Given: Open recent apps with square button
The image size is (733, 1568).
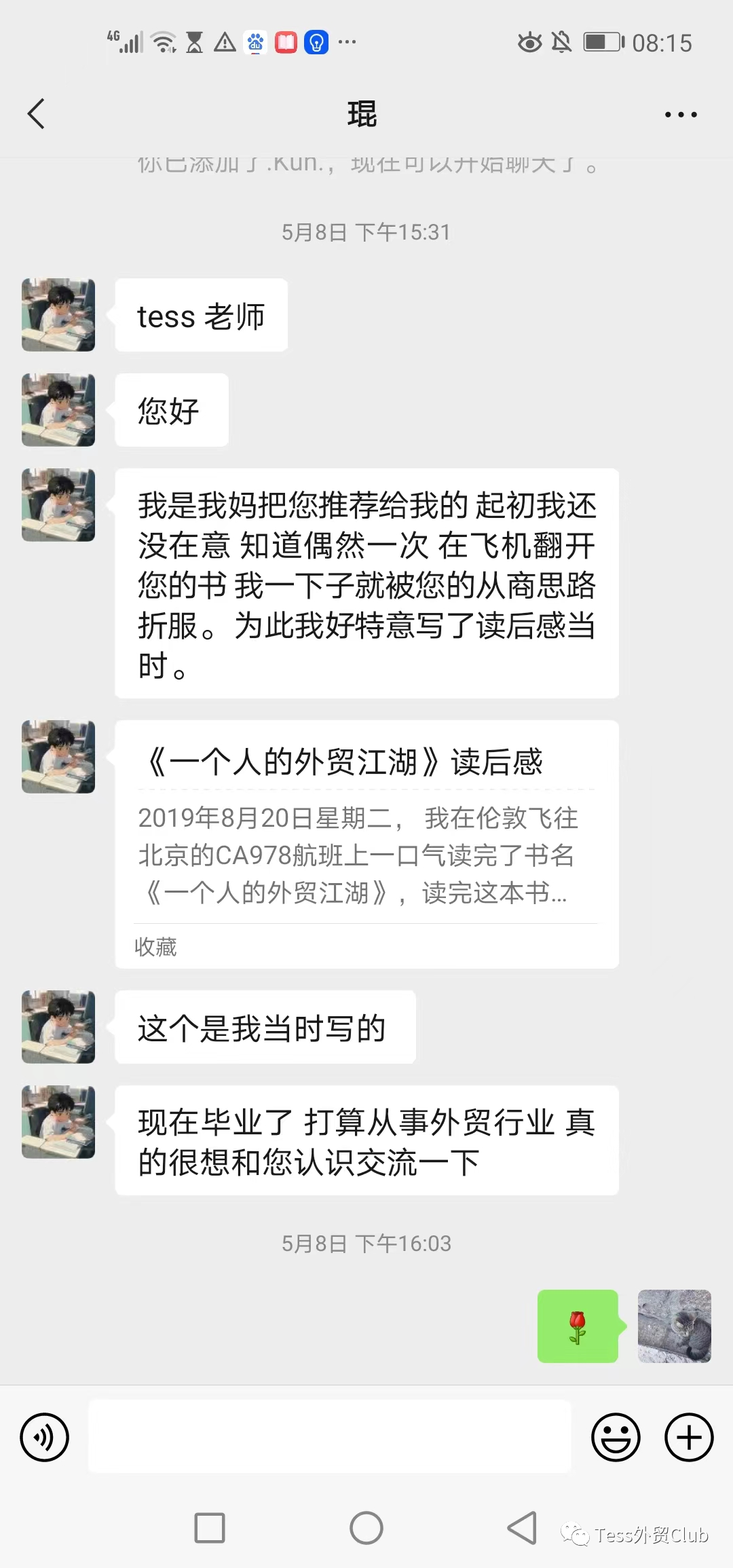Looking at the screenshot, I should coord(210,1529).
